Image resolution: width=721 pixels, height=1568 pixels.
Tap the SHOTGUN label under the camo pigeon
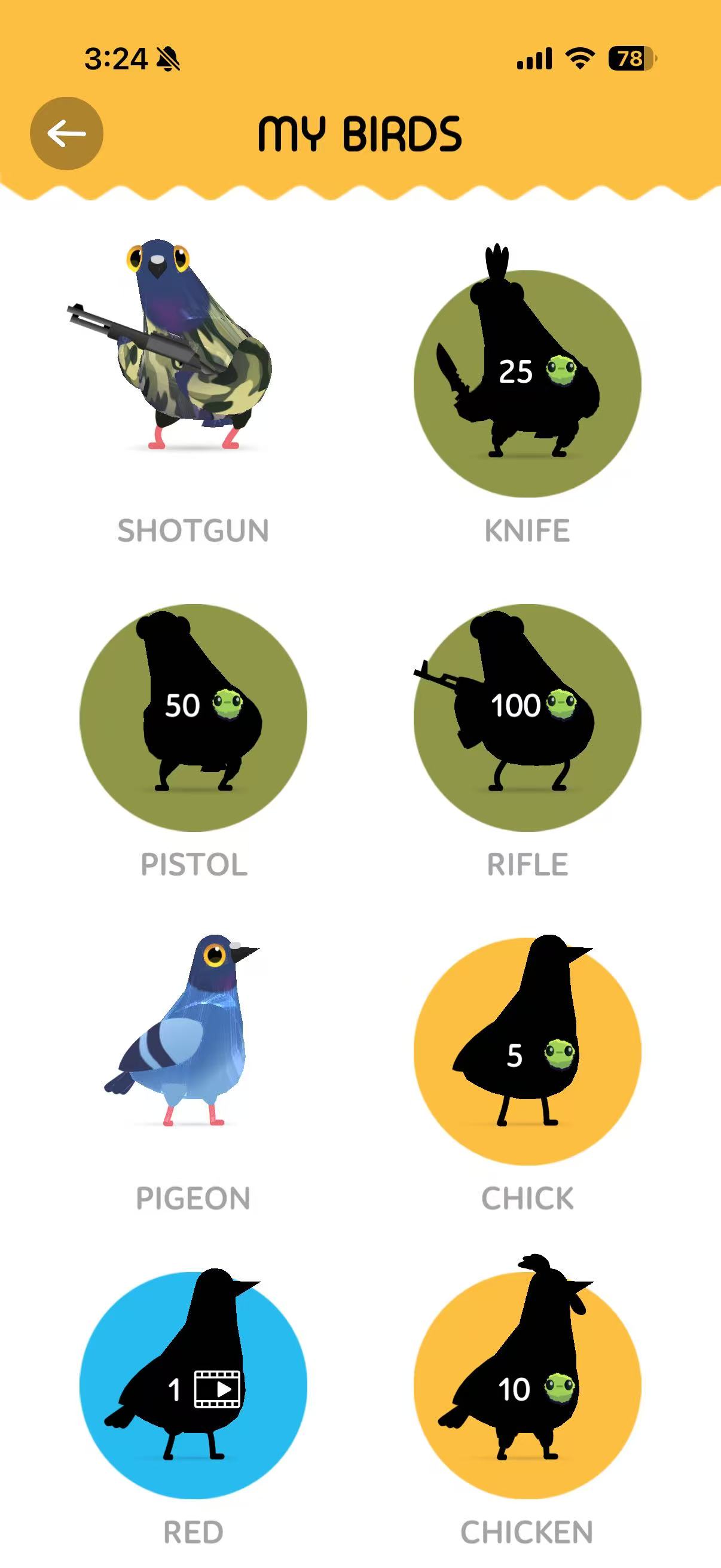193,532
